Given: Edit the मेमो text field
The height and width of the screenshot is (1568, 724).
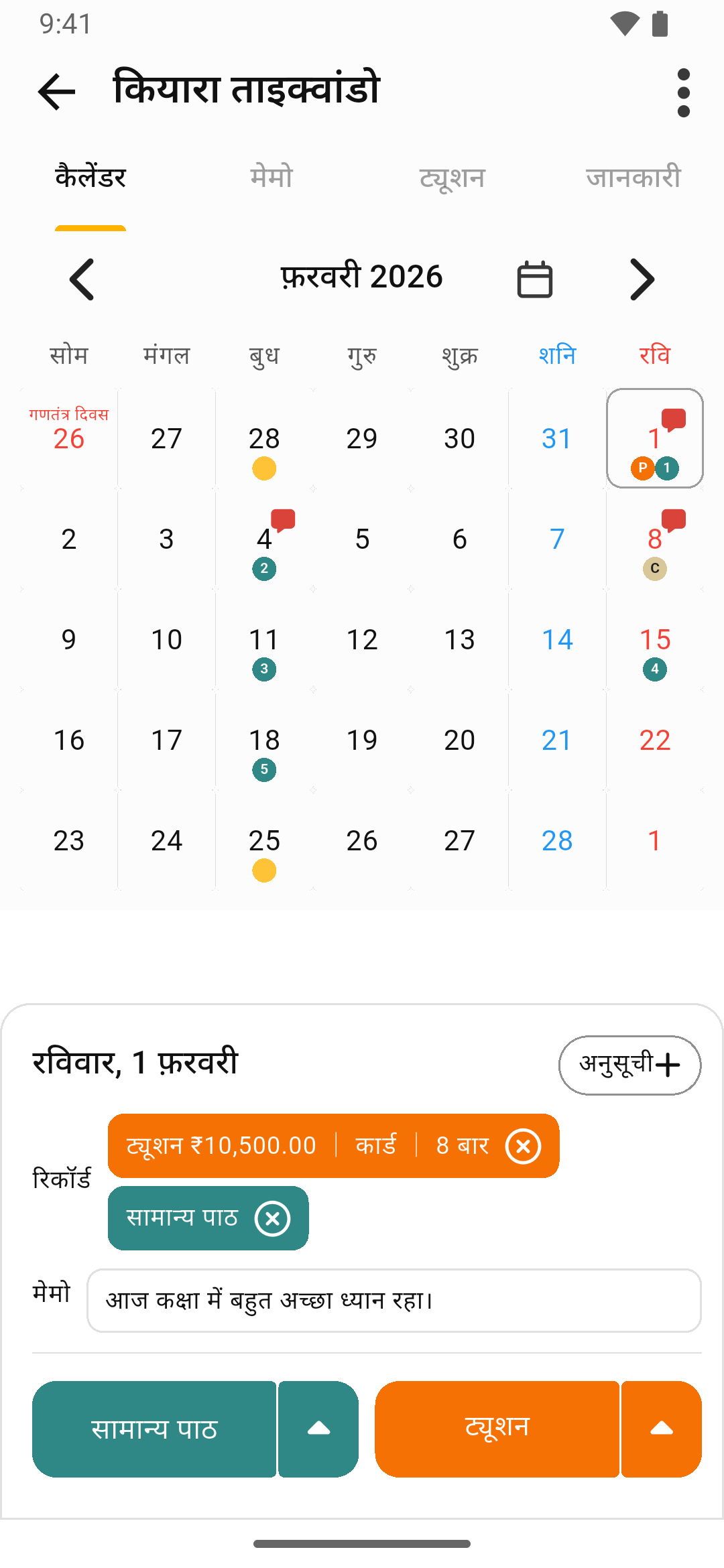Looking at the screenshot, I should [394, 1301].
